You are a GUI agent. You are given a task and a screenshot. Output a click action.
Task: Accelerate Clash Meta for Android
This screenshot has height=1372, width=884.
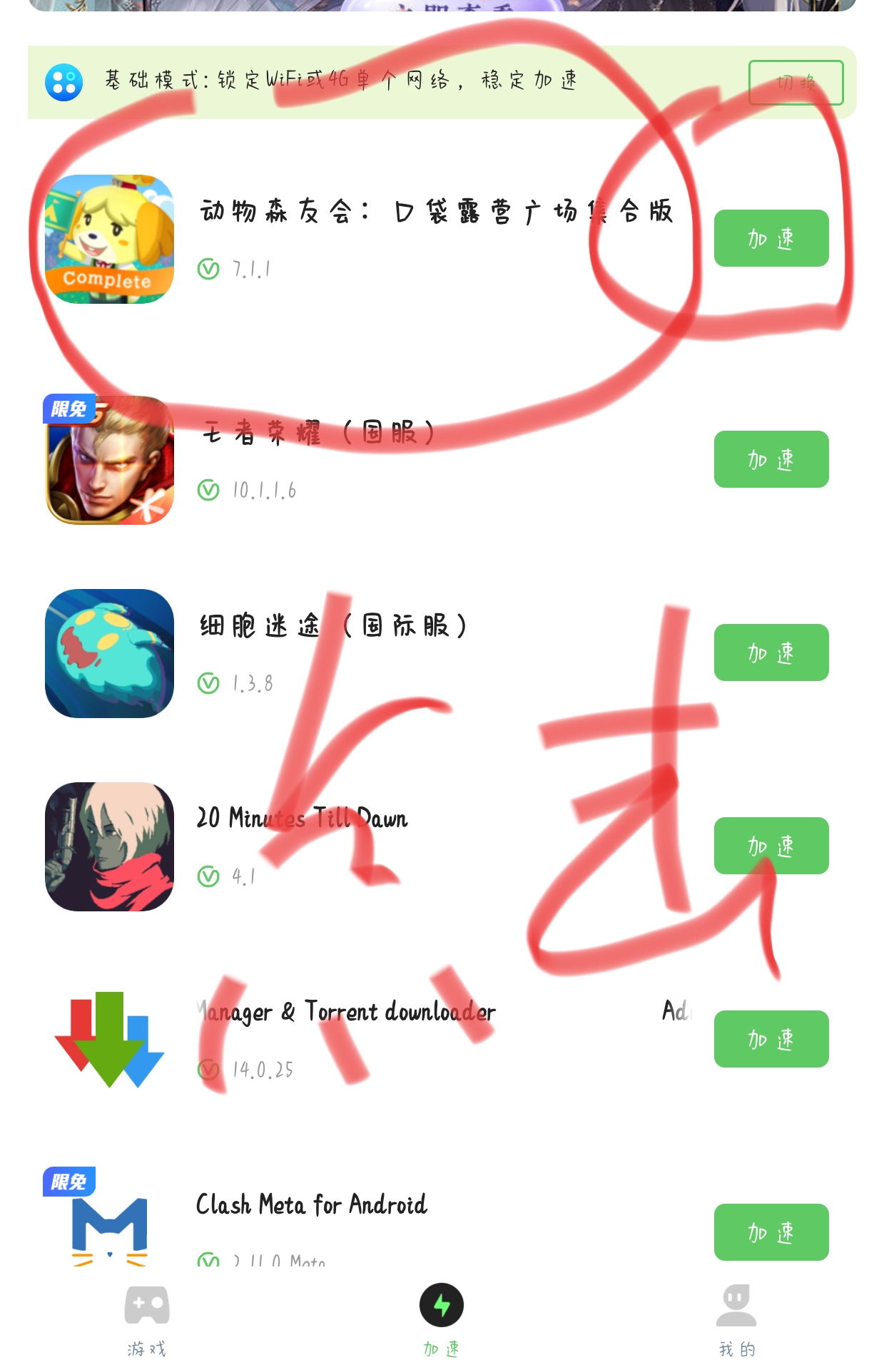pyautogui.click(x=771, y=1232)
